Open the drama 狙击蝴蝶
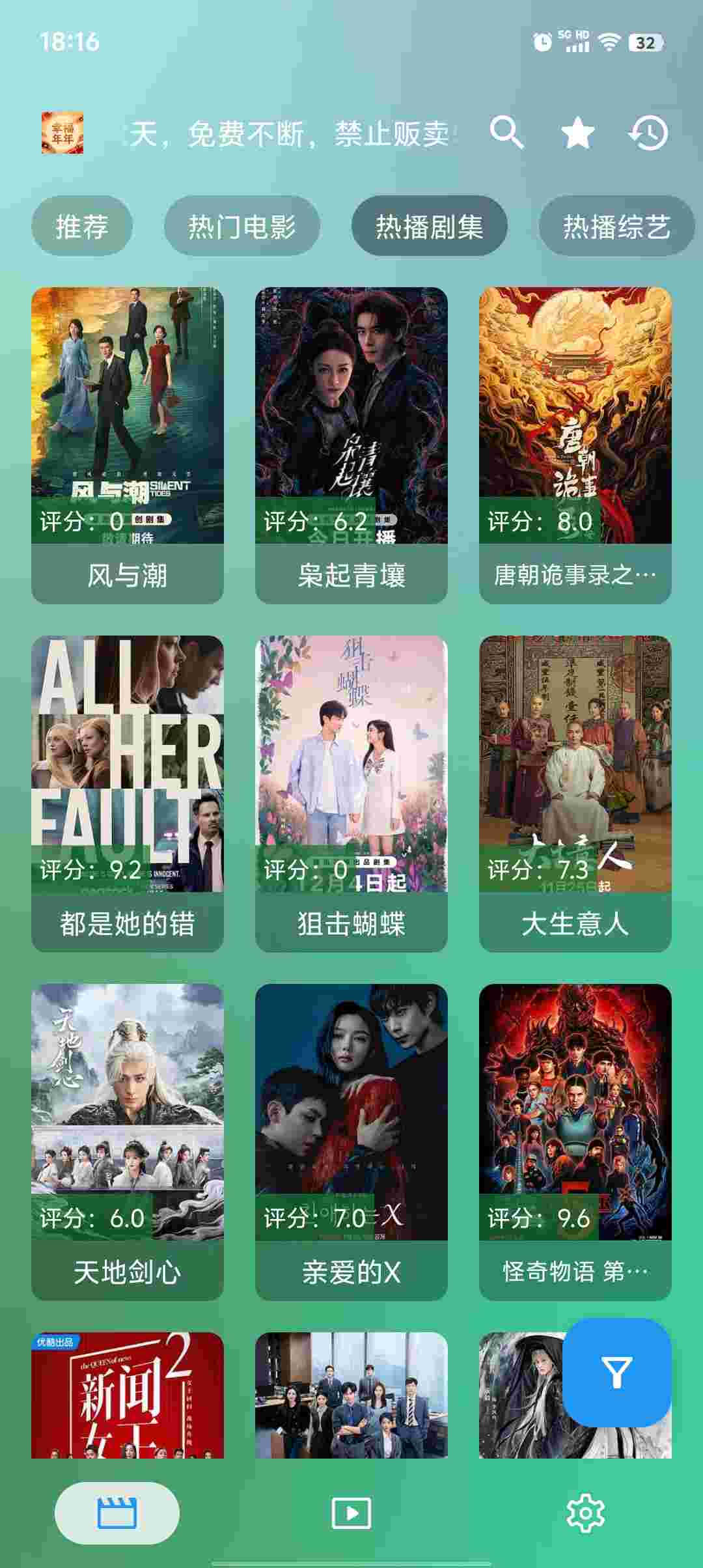 pyautogui.click(x=351, y=793)
